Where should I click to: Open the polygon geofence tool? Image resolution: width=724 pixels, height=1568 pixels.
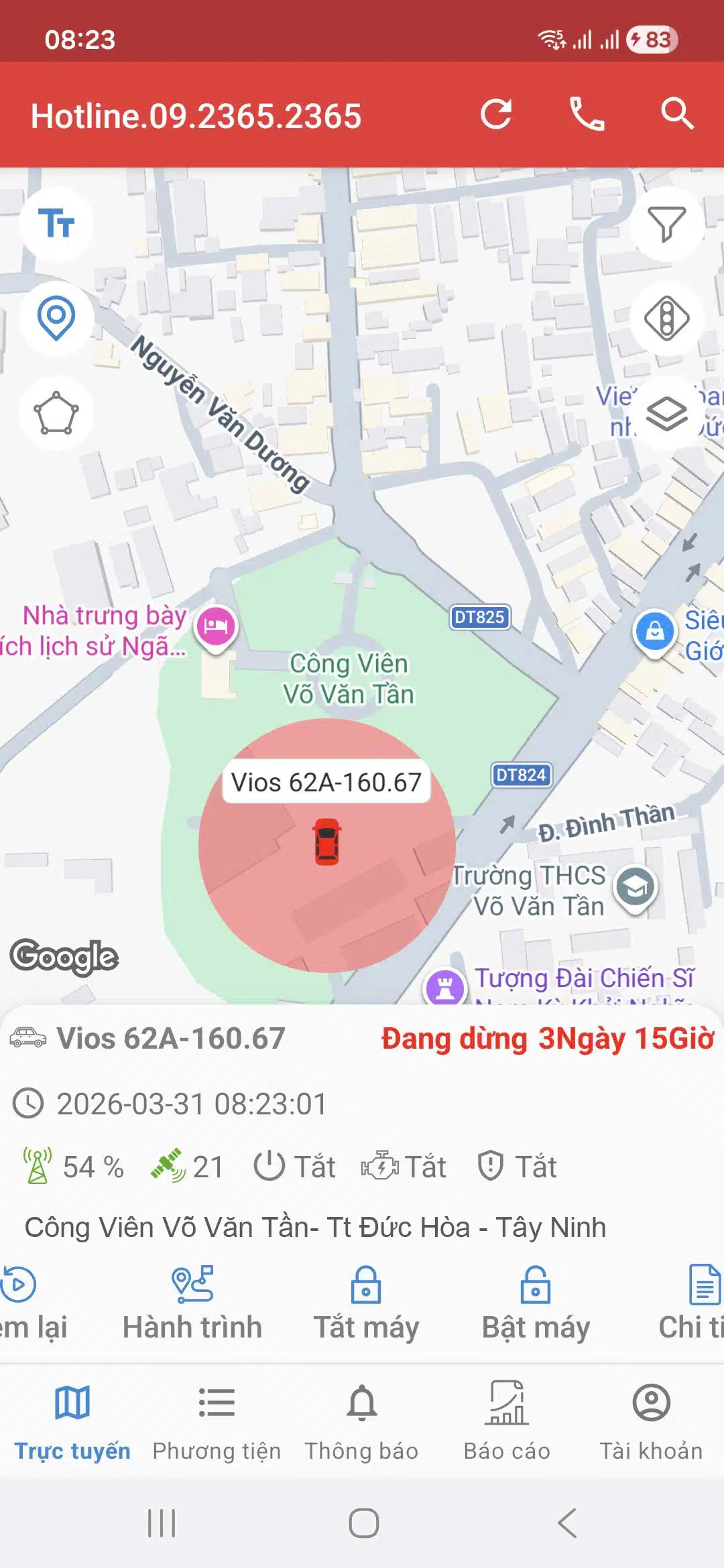56,413
